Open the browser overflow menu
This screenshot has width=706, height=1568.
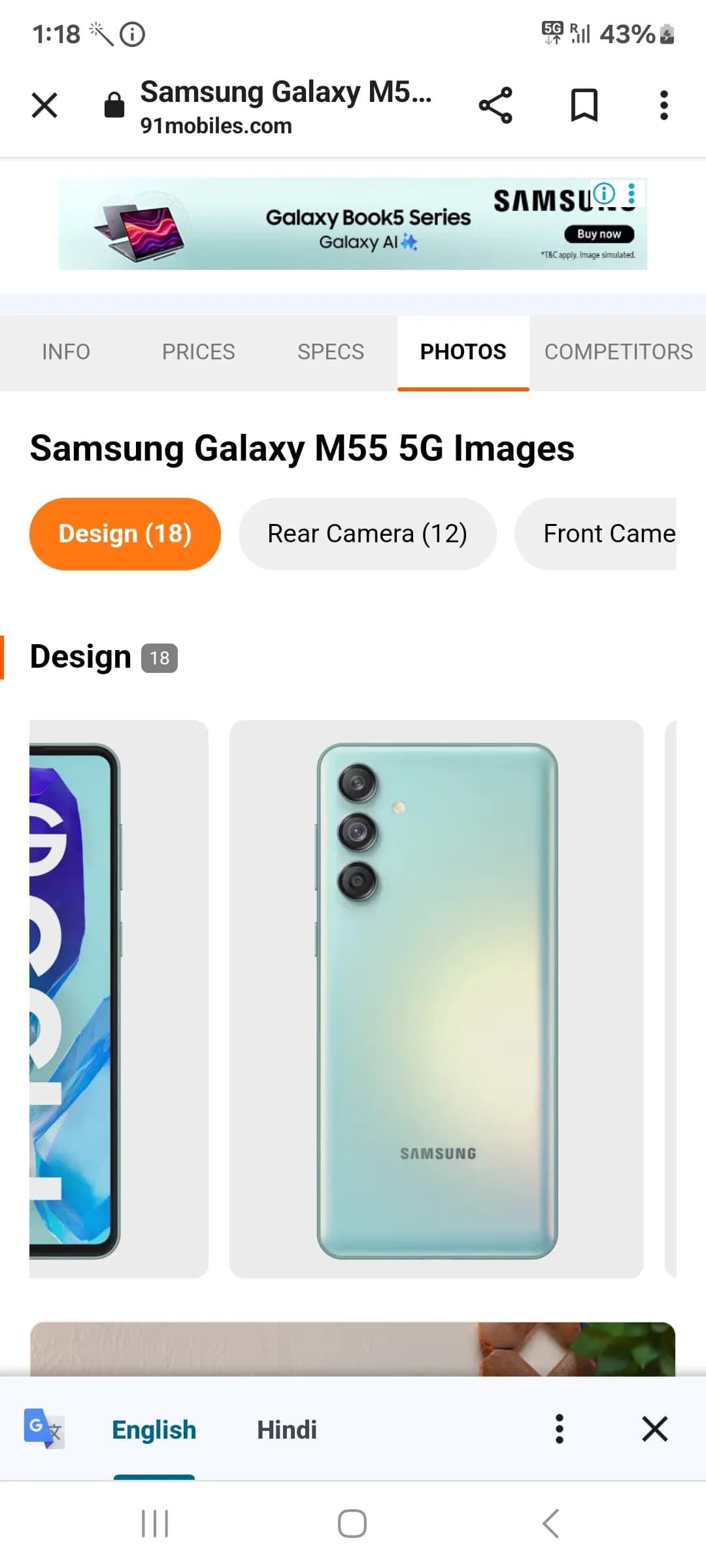tap(664, 105)
